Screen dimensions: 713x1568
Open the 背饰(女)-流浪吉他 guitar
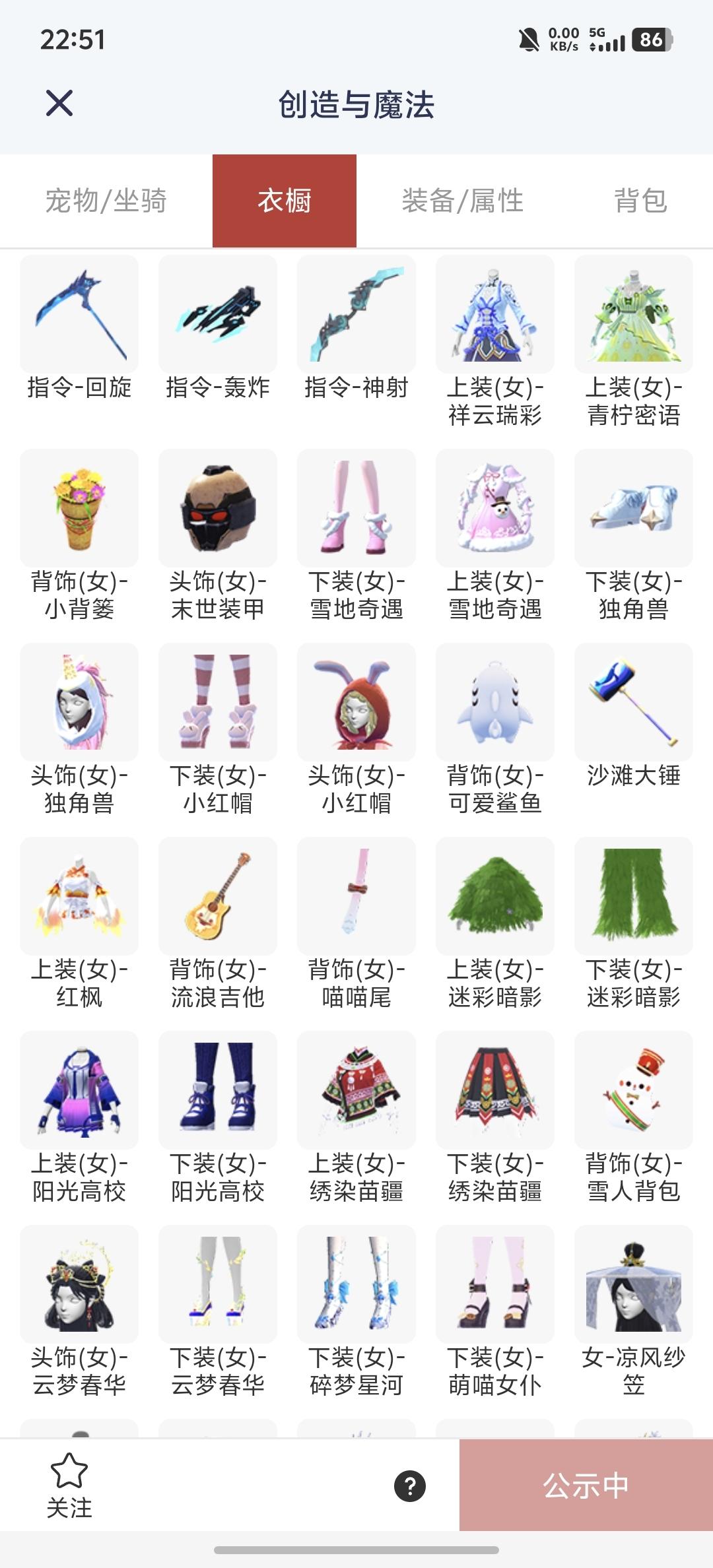point(218,897)
